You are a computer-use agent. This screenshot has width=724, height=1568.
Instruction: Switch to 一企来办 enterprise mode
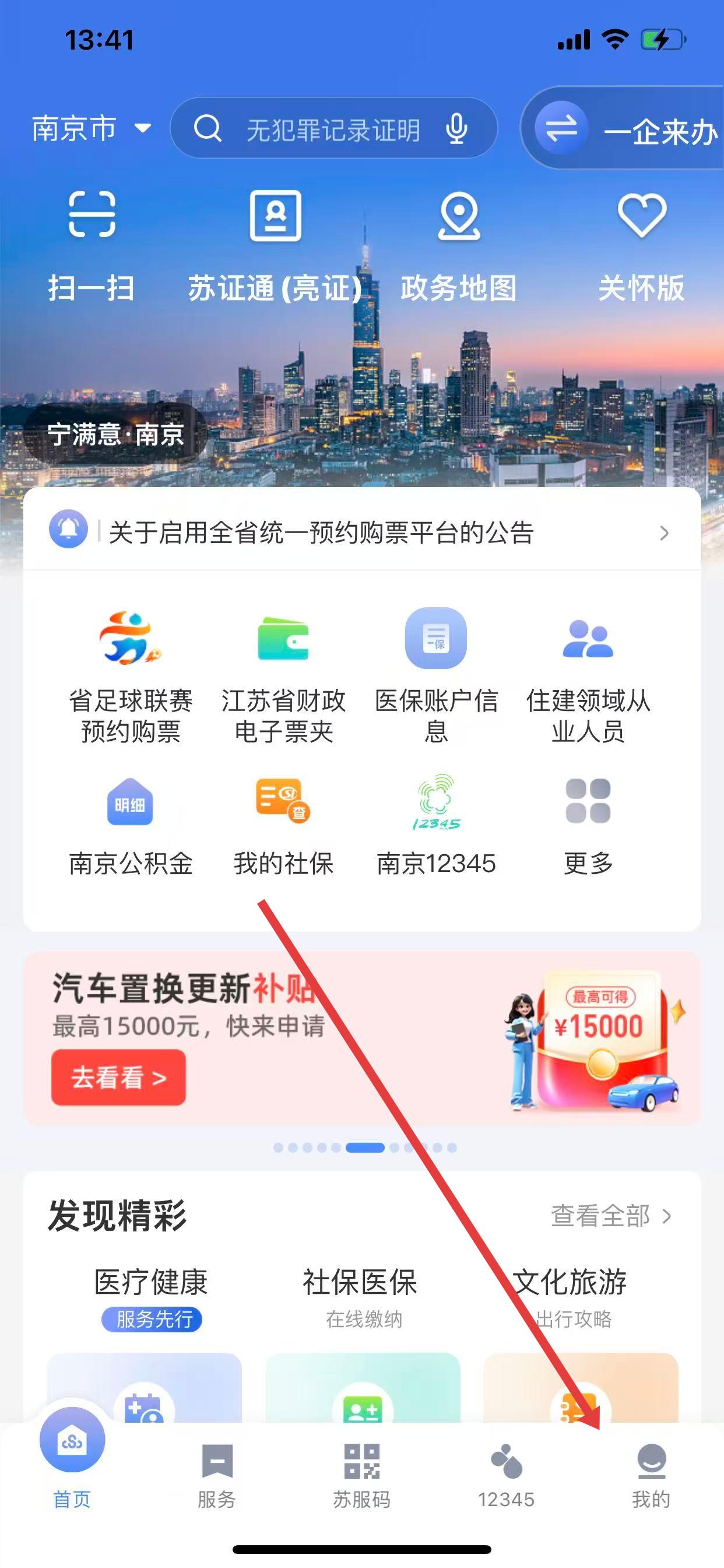627,129
